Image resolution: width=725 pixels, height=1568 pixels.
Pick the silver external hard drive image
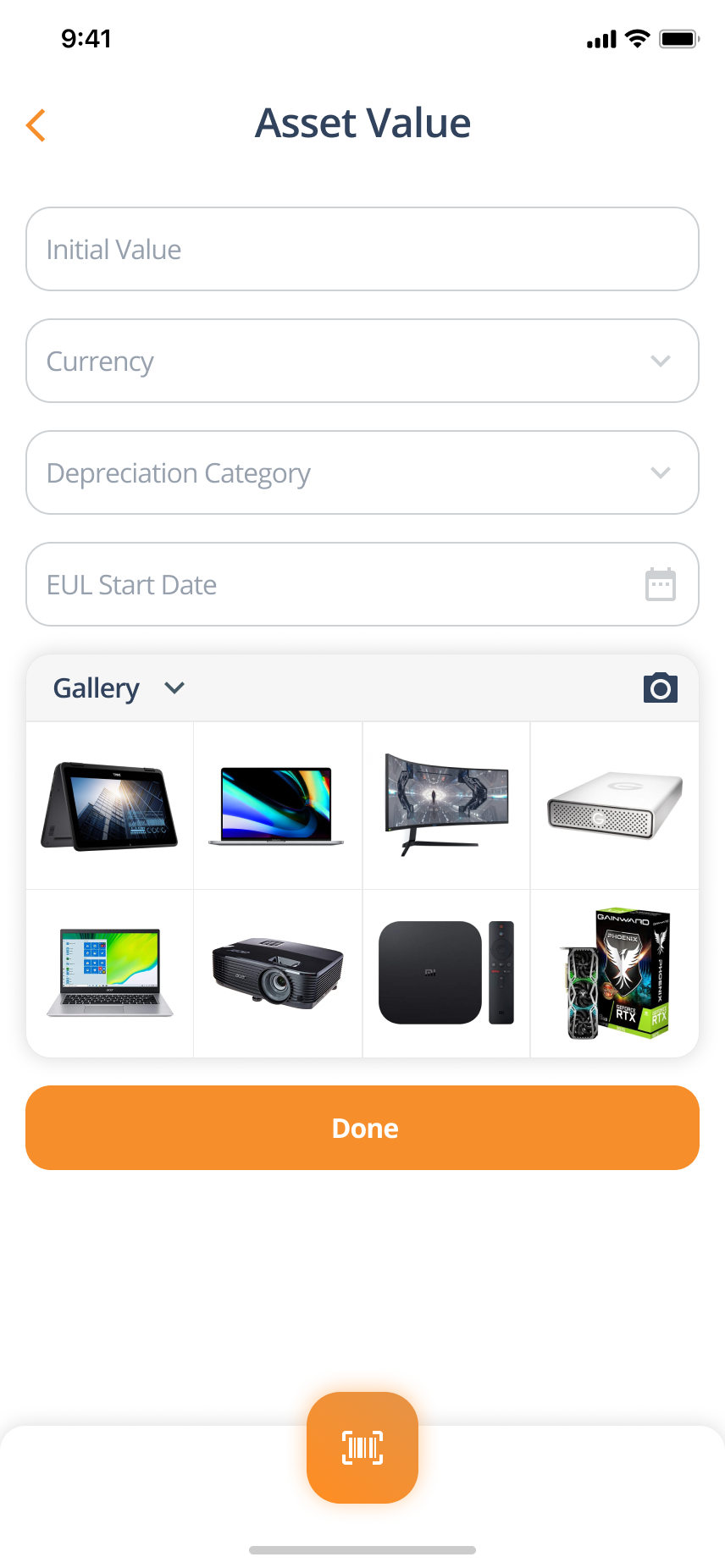tap(614, 805)
